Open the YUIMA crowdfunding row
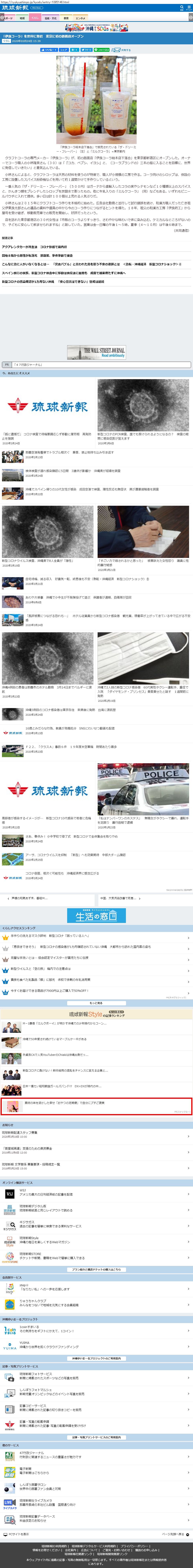 tap(96, 1345)
